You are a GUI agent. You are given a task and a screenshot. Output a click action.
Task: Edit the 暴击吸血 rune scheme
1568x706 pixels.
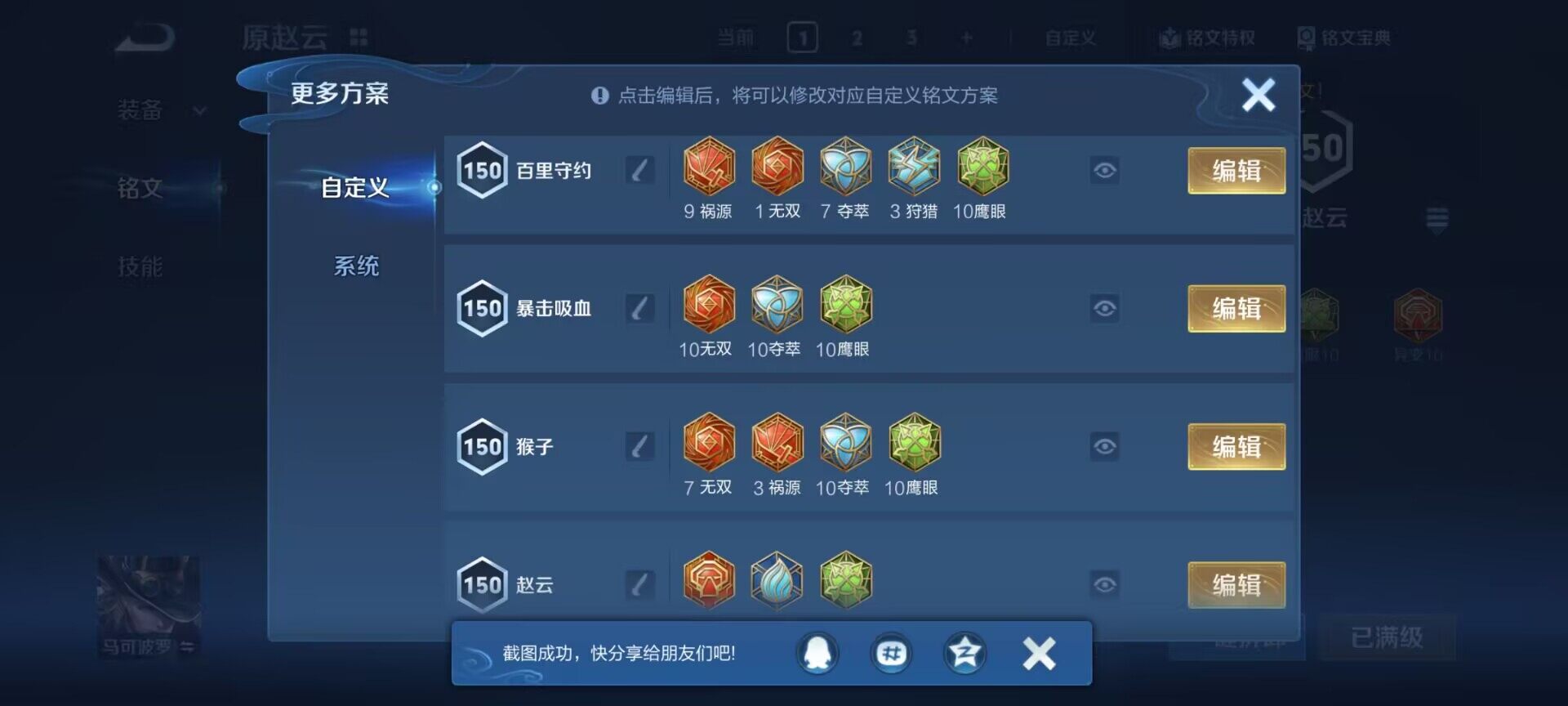tap(1236, 309)
